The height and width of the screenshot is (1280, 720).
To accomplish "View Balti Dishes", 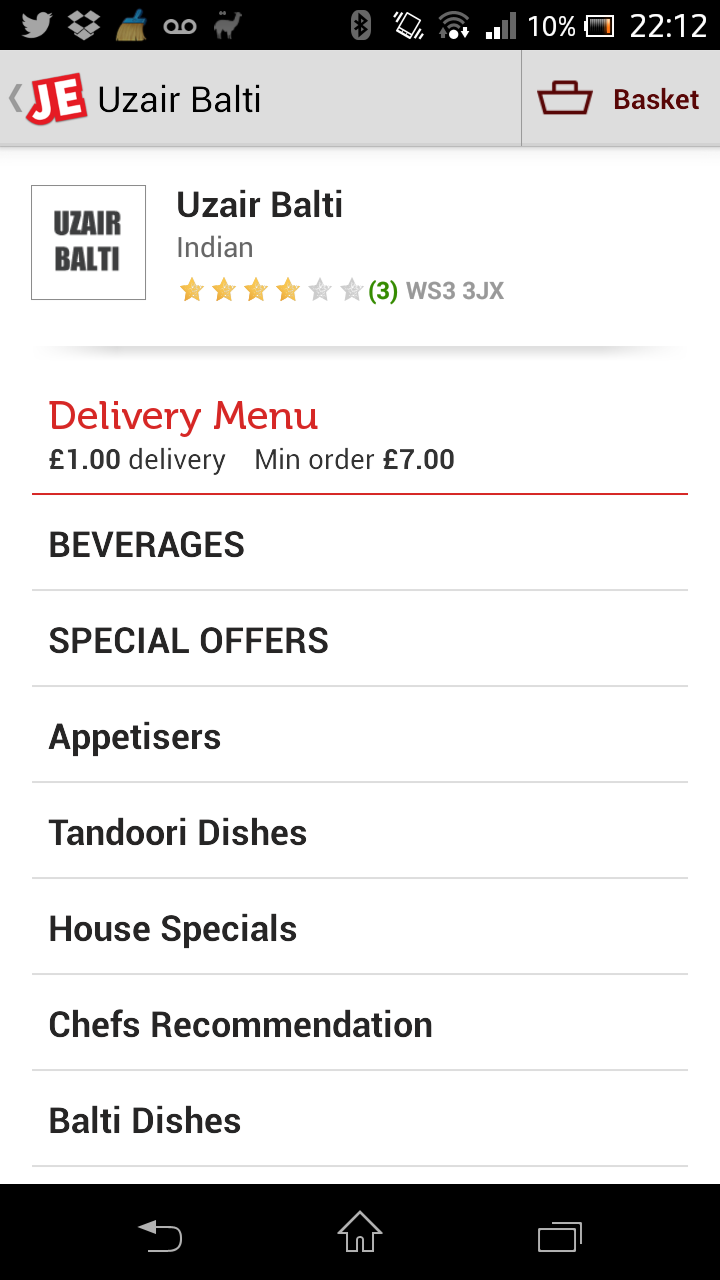I will (x=360, y=1120).
